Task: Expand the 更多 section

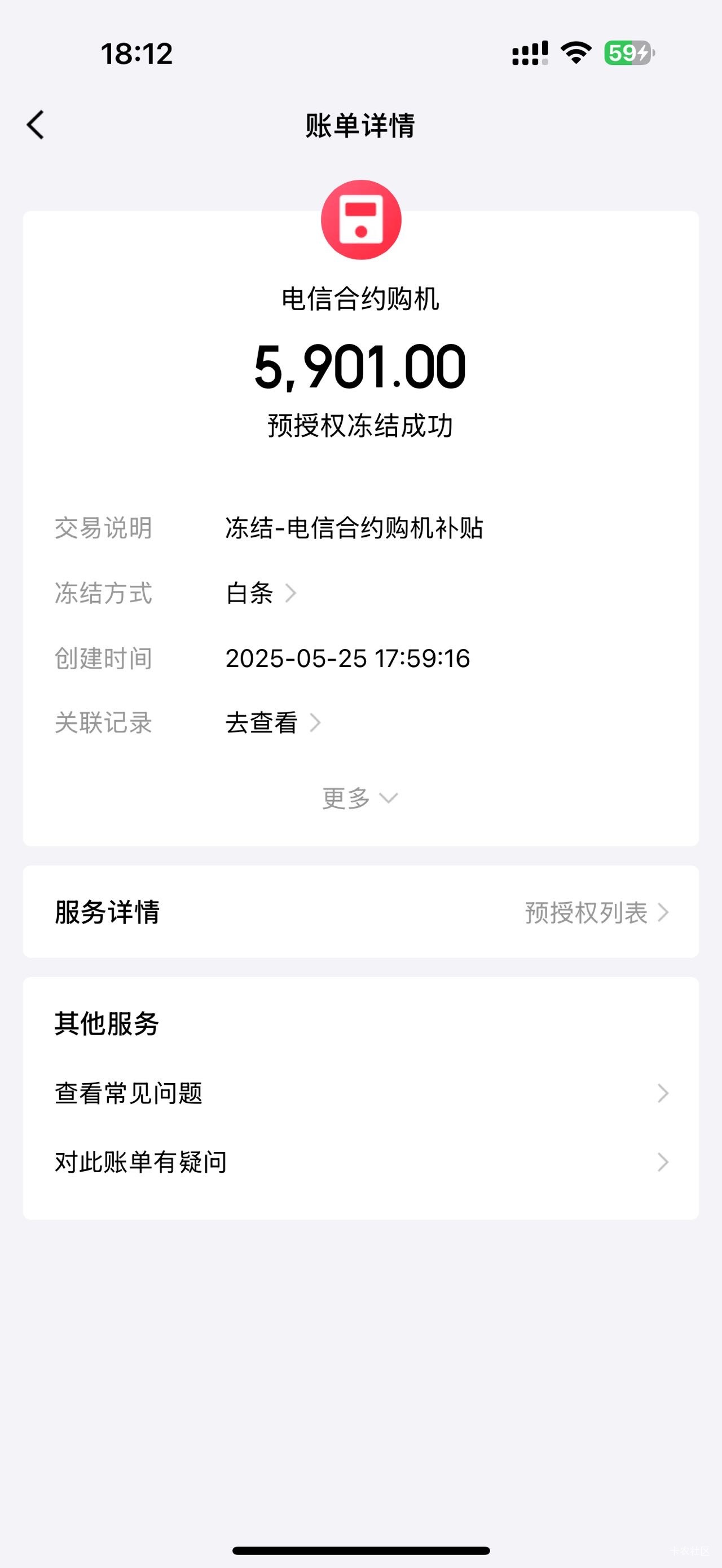Action: click(360, 798)
